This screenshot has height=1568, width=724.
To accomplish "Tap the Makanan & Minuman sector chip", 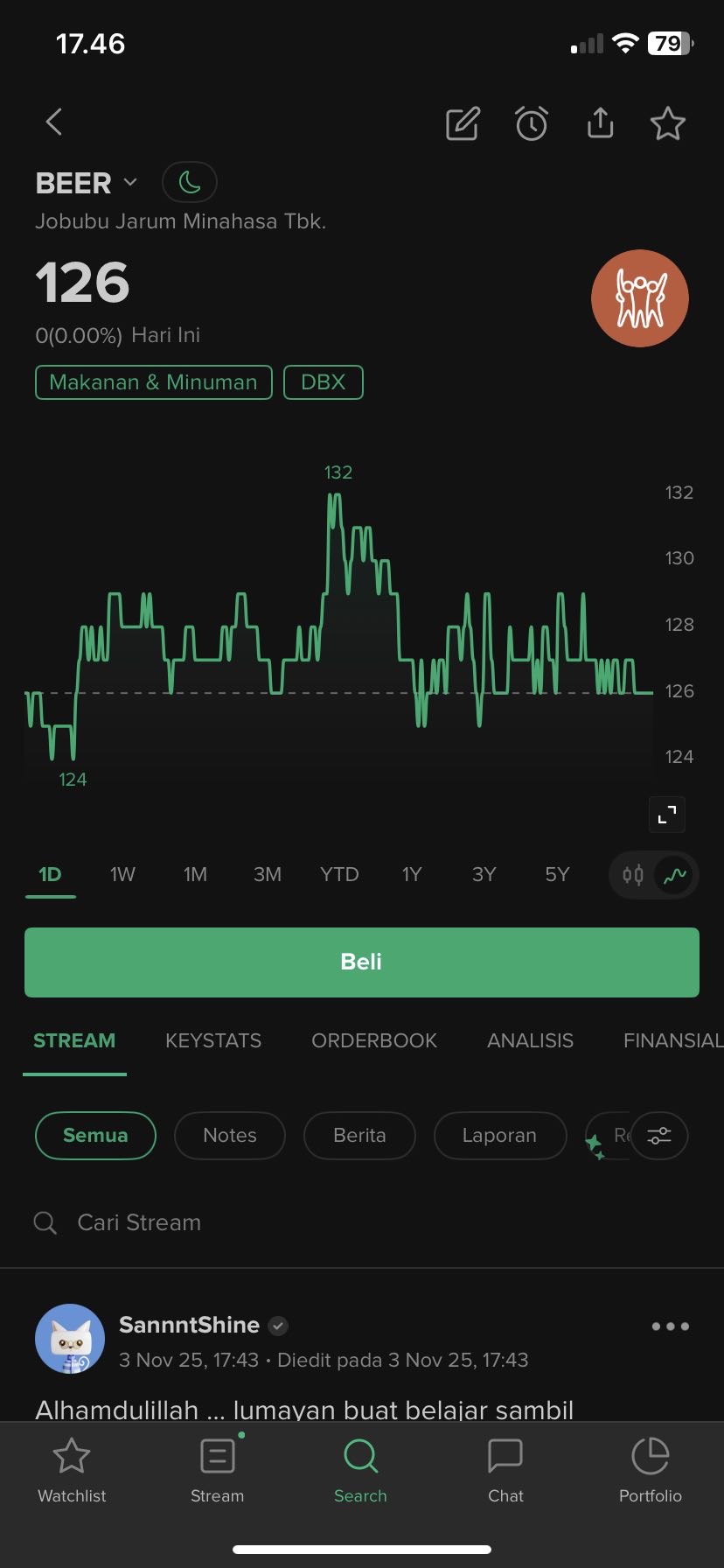I will pyautogui.click(x=154, y=382).
